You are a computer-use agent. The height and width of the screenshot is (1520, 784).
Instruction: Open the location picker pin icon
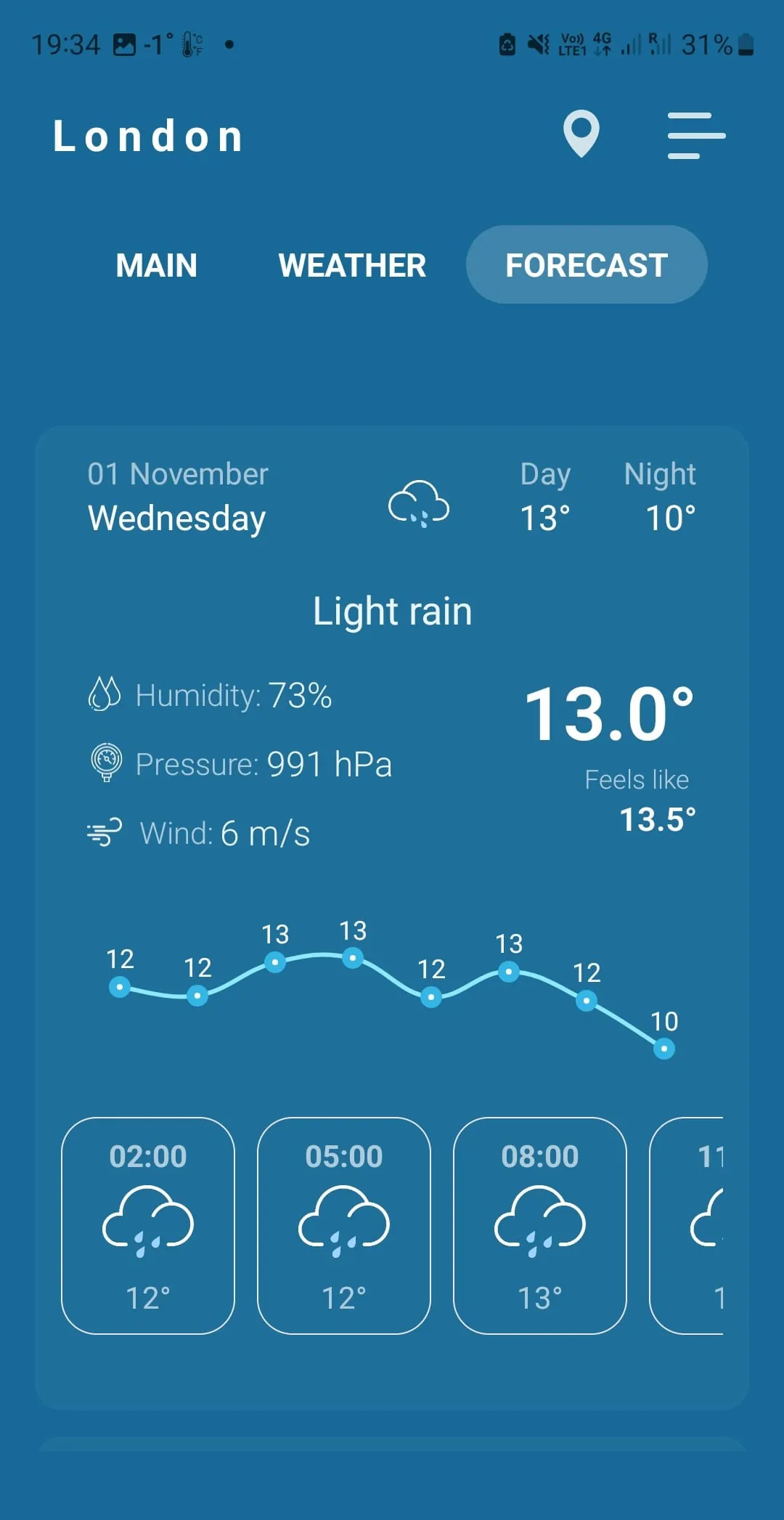tap(581, 134)
